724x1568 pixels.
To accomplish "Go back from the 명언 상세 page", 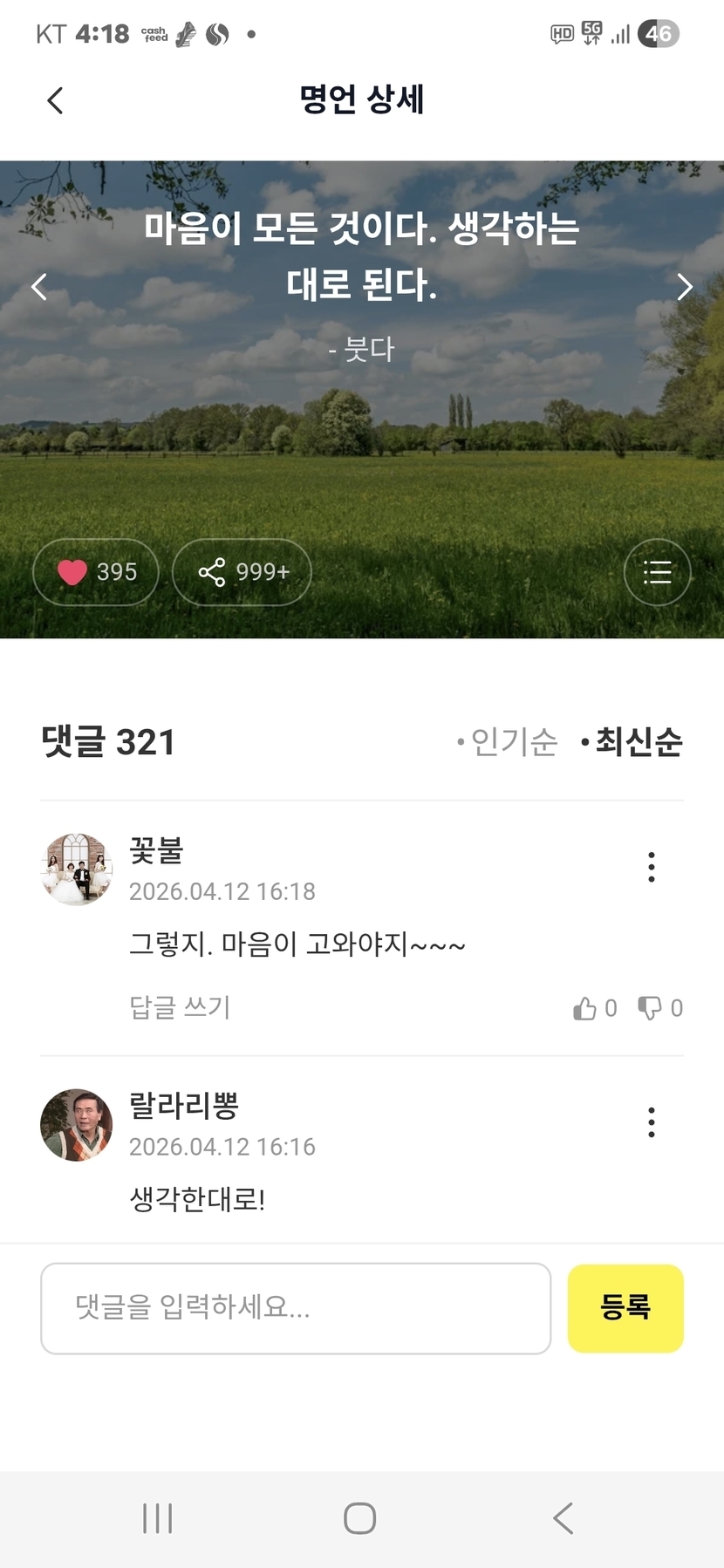I will tap(55, 100).
